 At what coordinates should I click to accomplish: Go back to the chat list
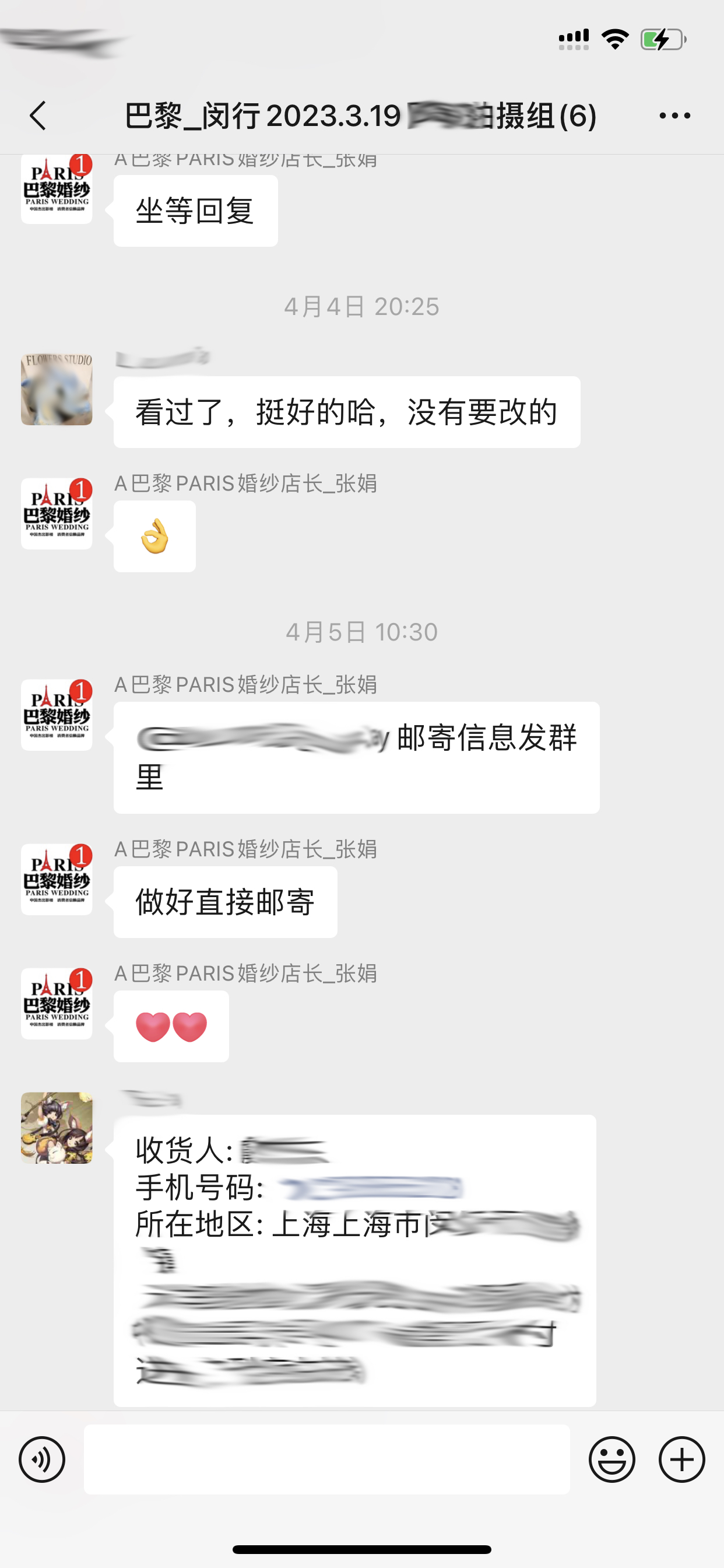(x=38, y=116)
